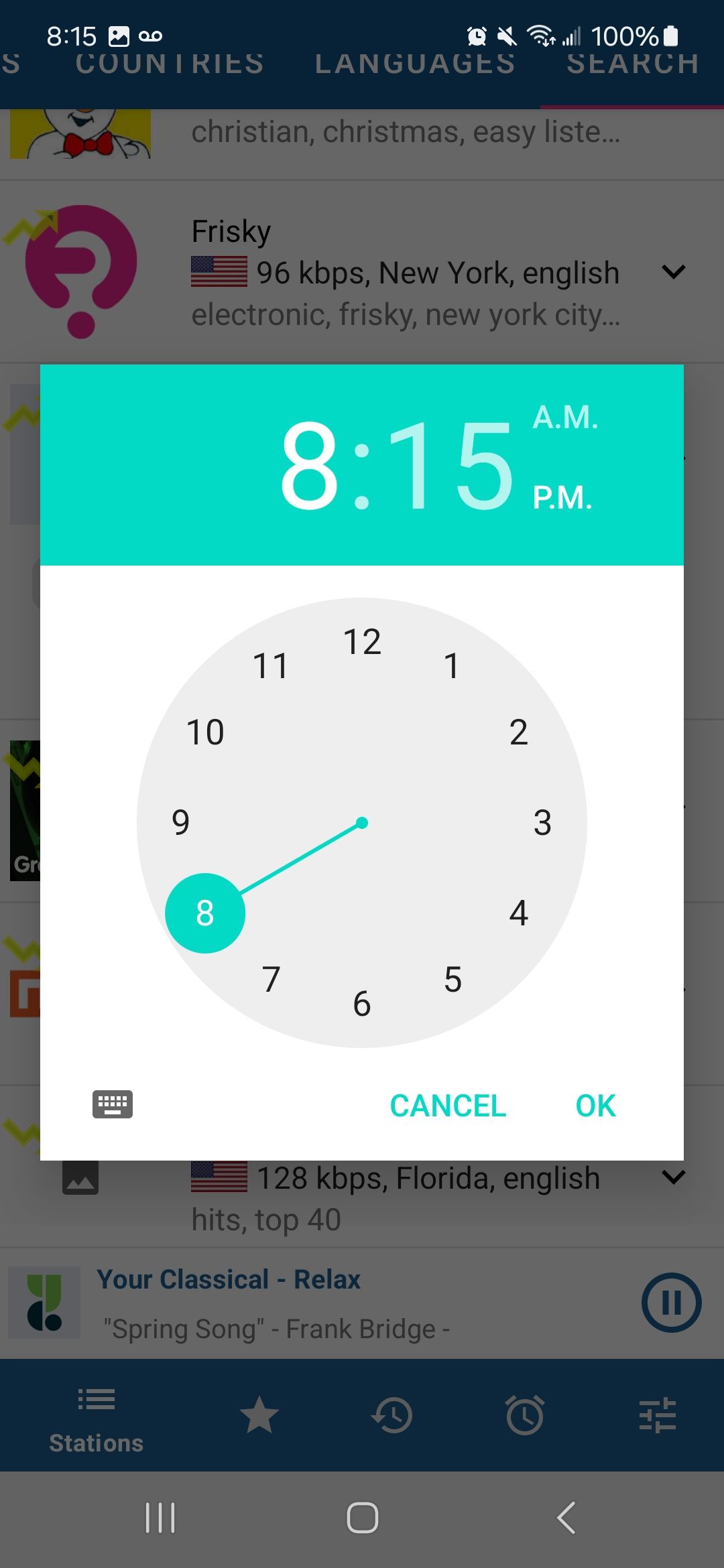724x1568 pixels.
Task: Choose 3 on the clock dial
Action: pyautogui.click(x=542, y=823)
